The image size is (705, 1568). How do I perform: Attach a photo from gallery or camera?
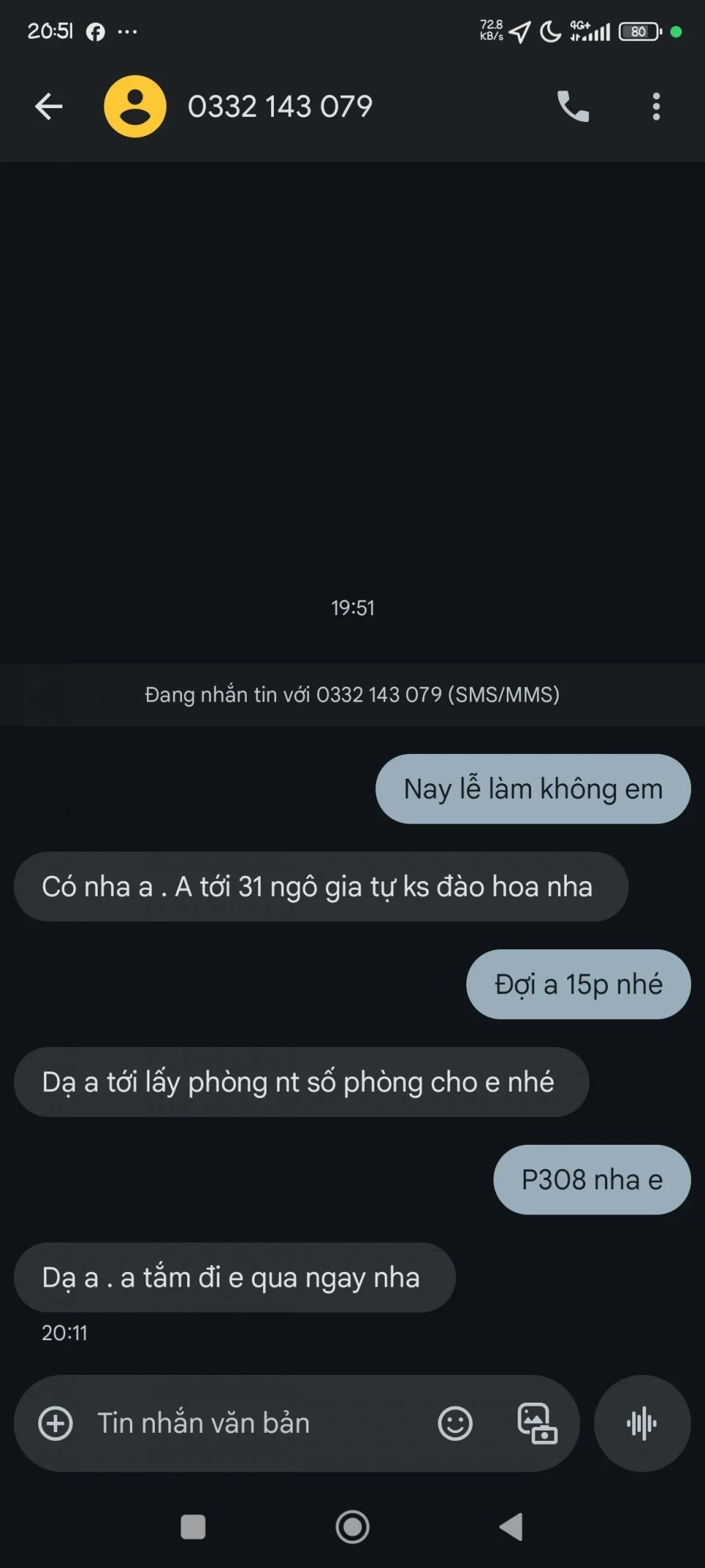pyautogui.click(x=537, y=1423)
